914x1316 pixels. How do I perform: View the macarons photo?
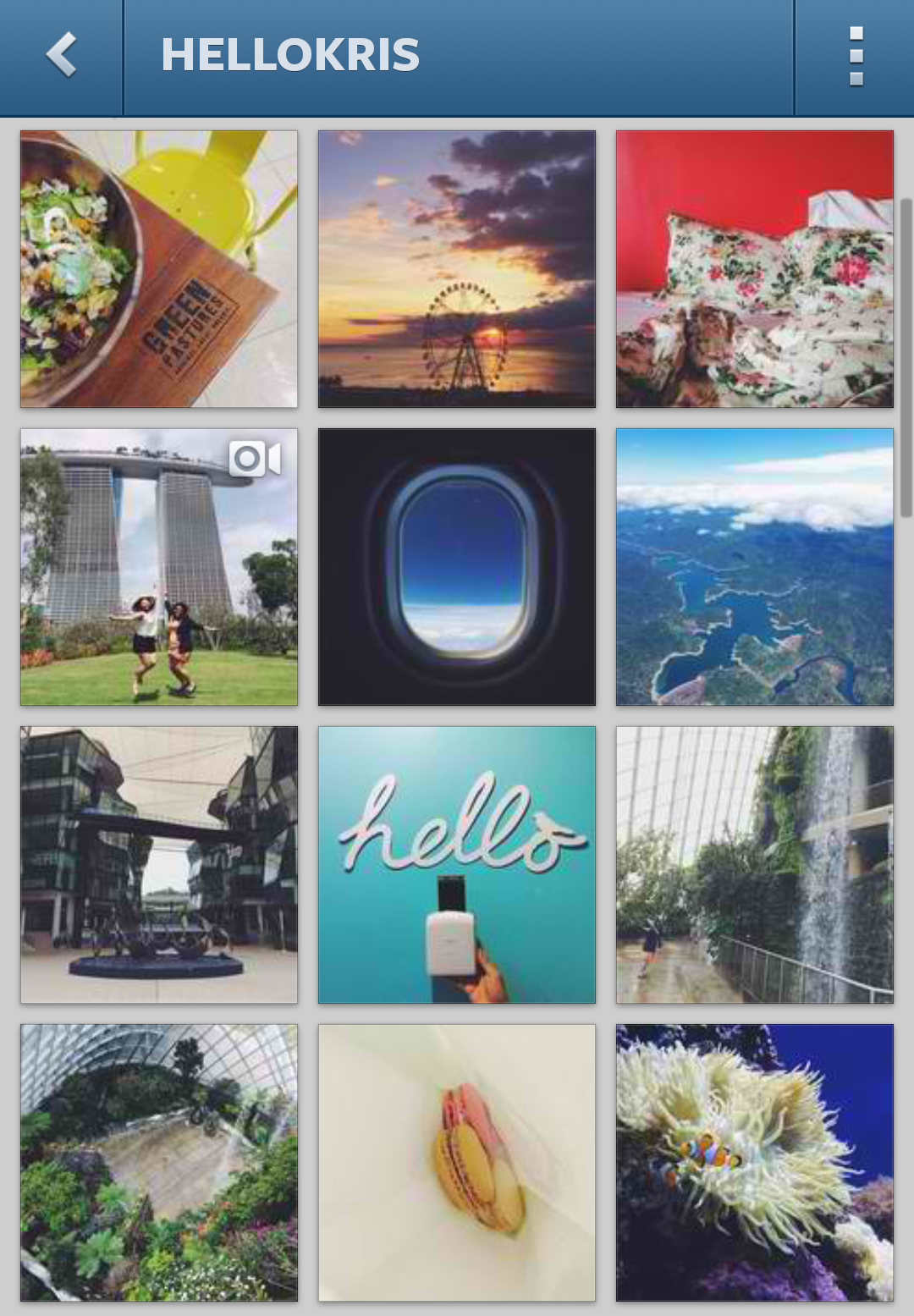click(457, 1163)
